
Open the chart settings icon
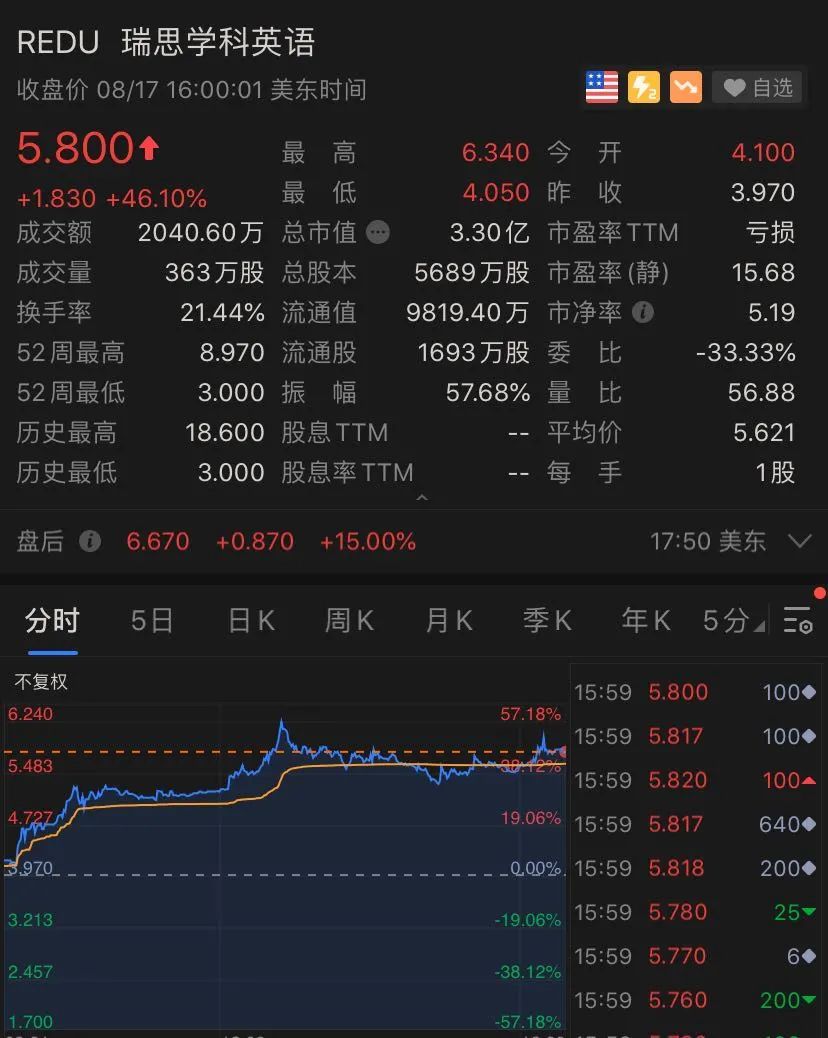tap(798, 621)
